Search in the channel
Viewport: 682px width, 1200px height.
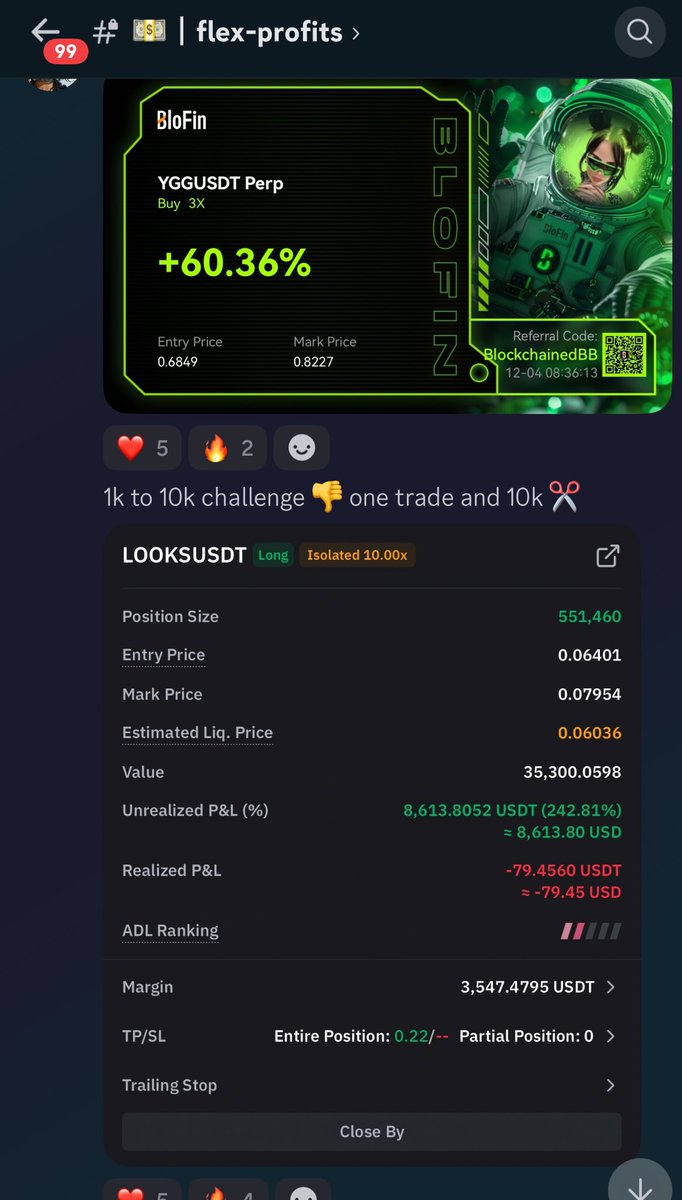639,32
